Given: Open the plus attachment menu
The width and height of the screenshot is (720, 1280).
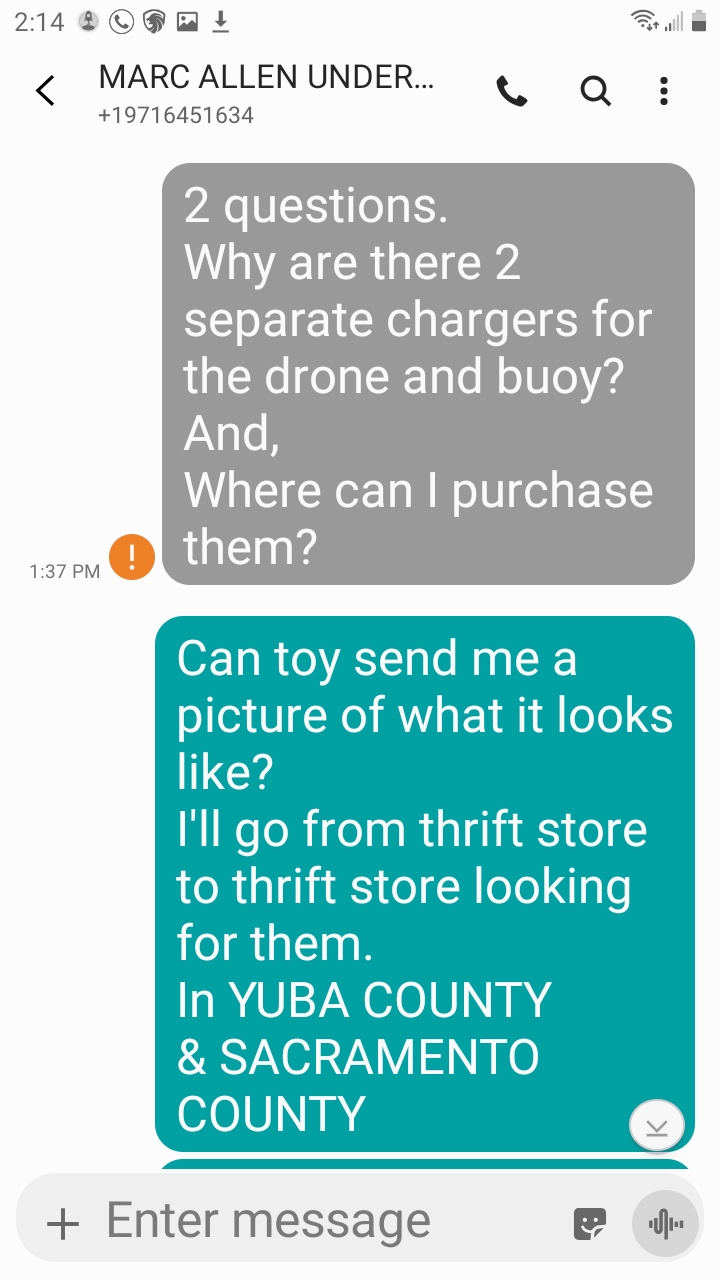Looking at the screenshot, I should [63, 1223].
